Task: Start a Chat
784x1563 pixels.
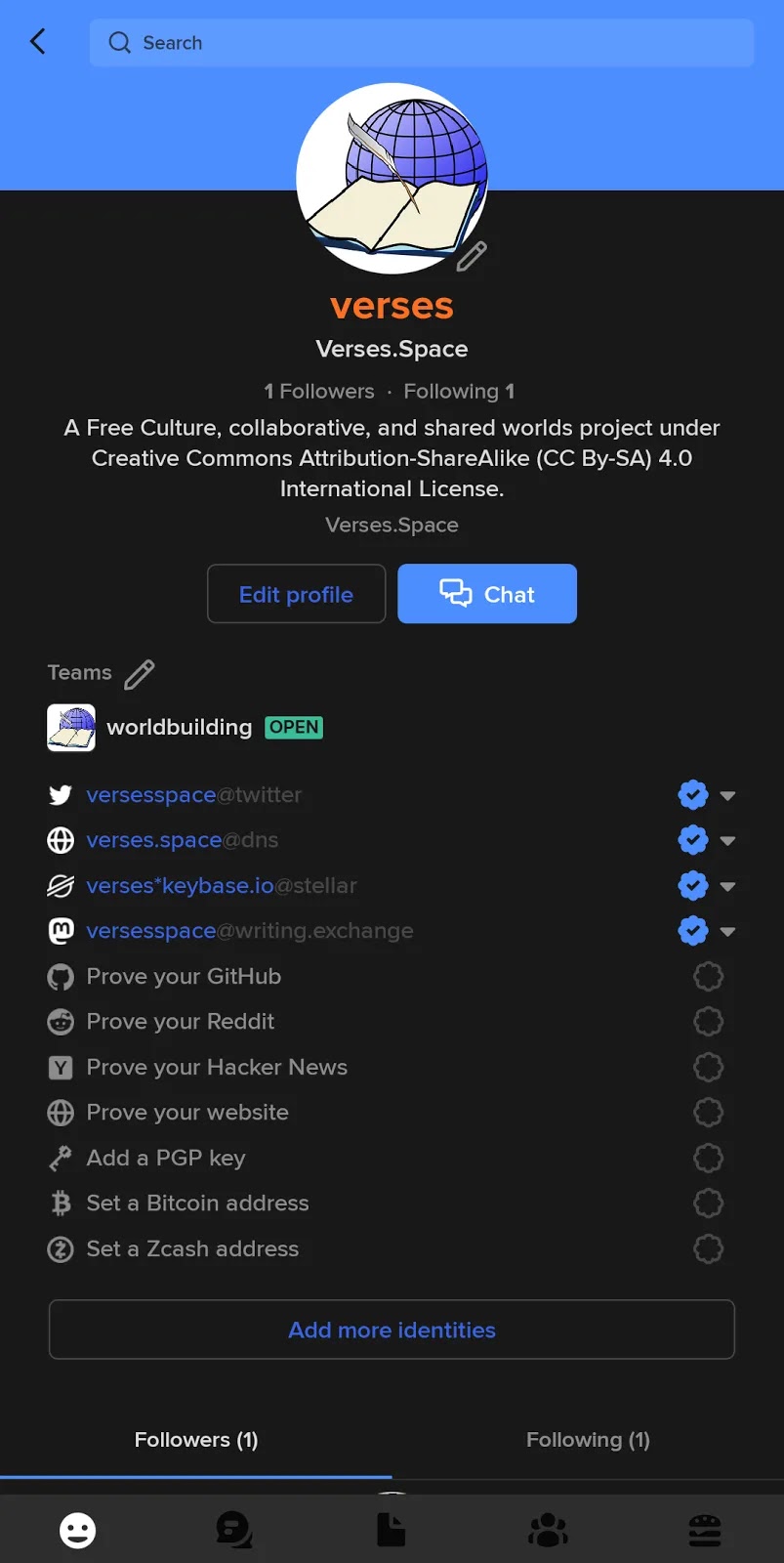Action: pyautogui.click(x=487, y=594)
